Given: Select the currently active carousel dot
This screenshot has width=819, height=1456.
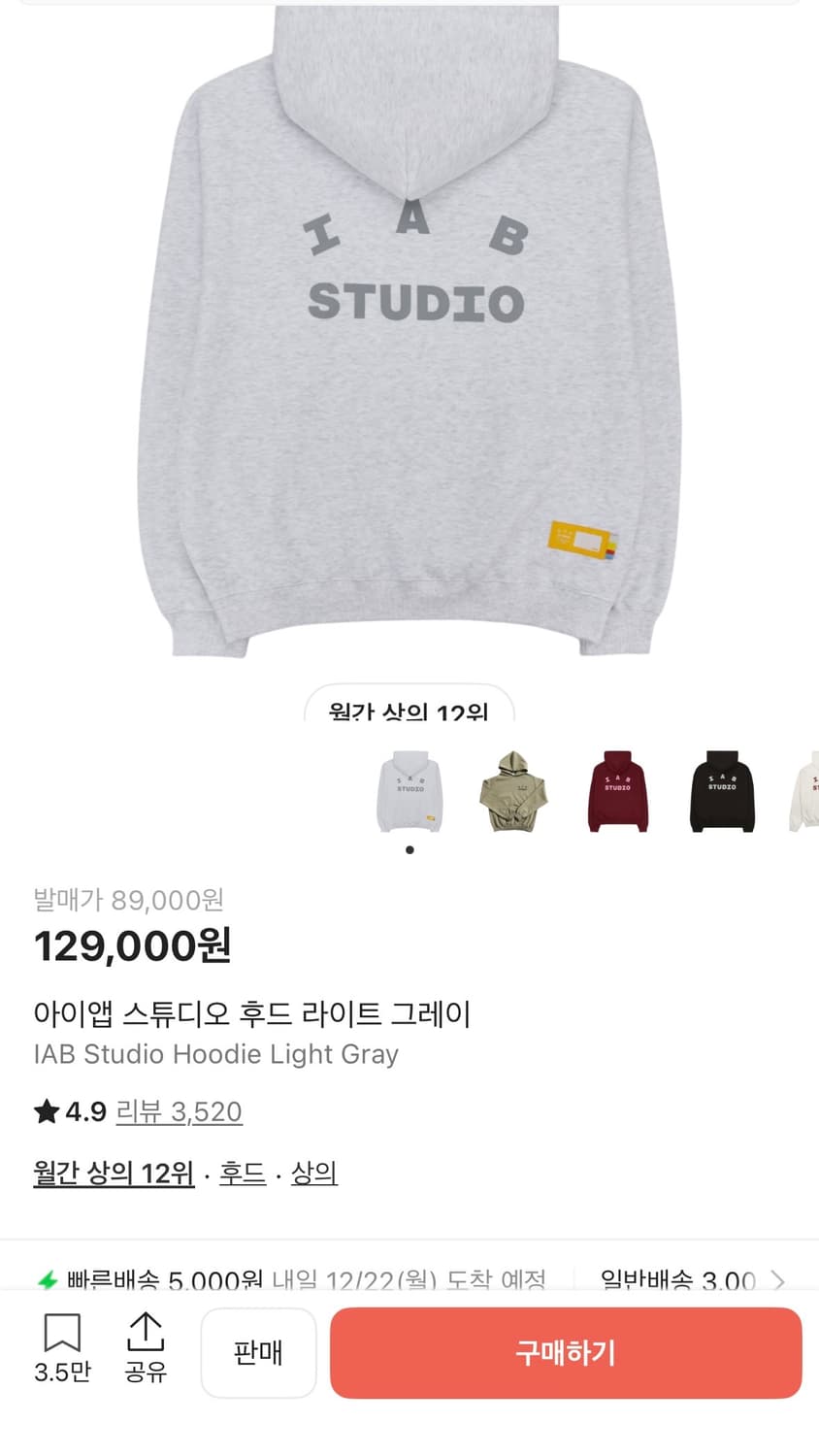Looking at the screenshot, I should (x=409, y=848).
